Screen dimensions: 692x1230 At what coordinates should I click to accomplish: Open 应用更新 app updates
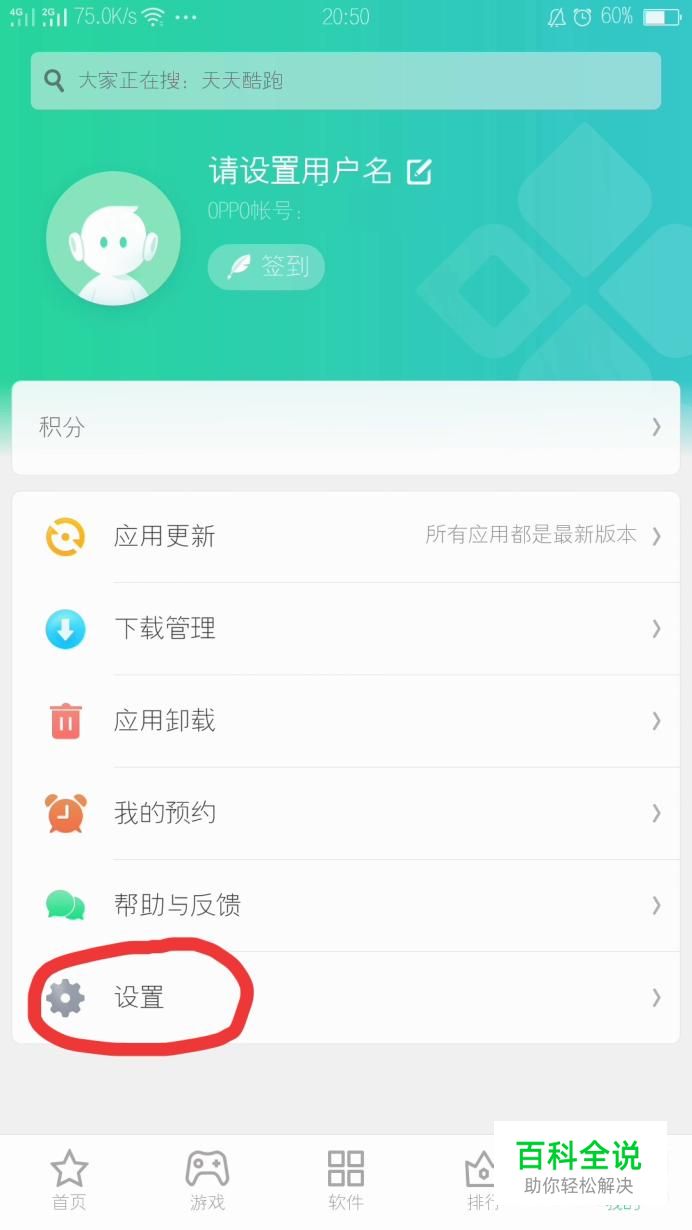click(345, 536)
